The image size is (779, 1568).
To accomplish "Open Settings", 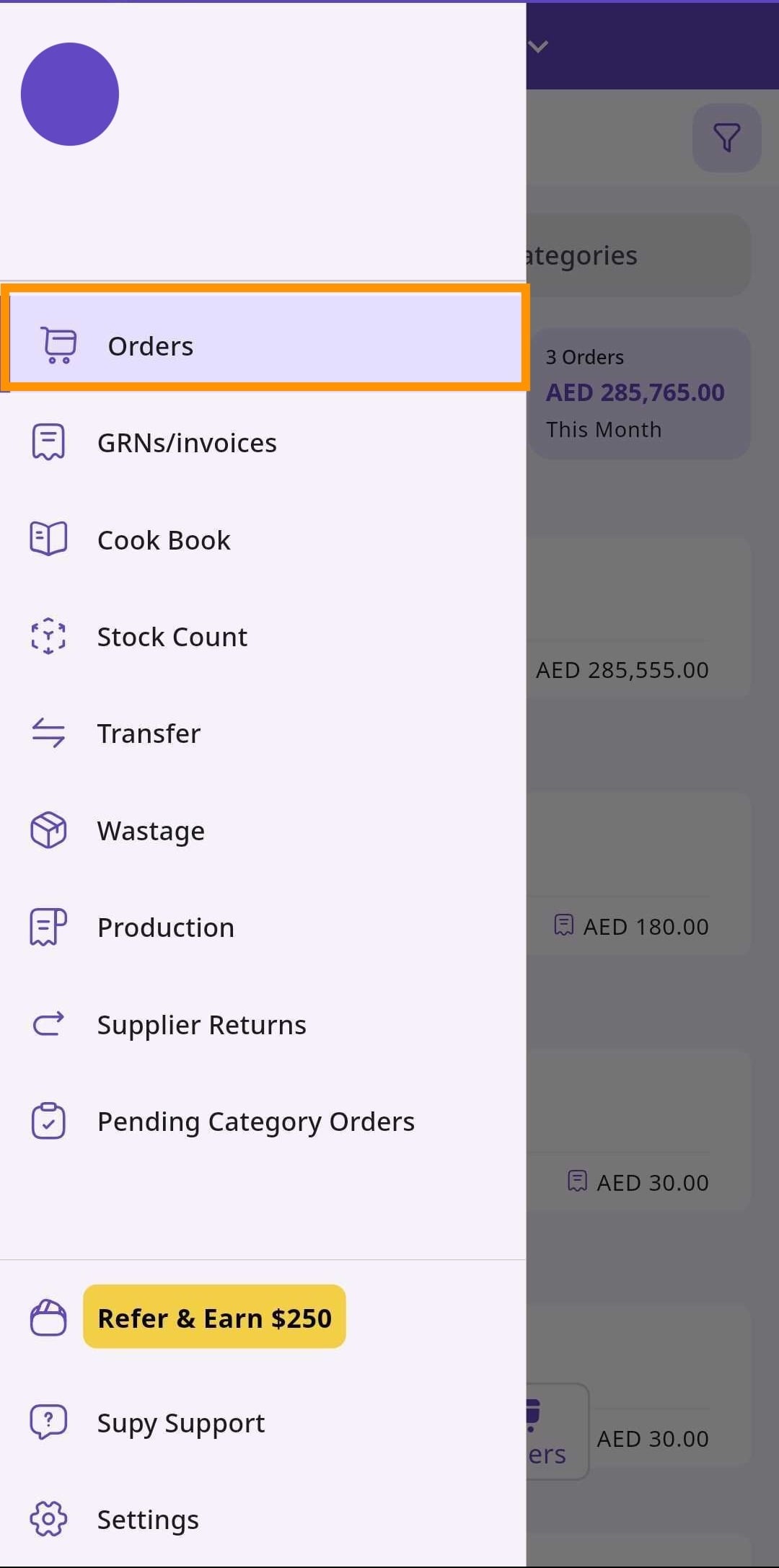I will click(148, 1520).
